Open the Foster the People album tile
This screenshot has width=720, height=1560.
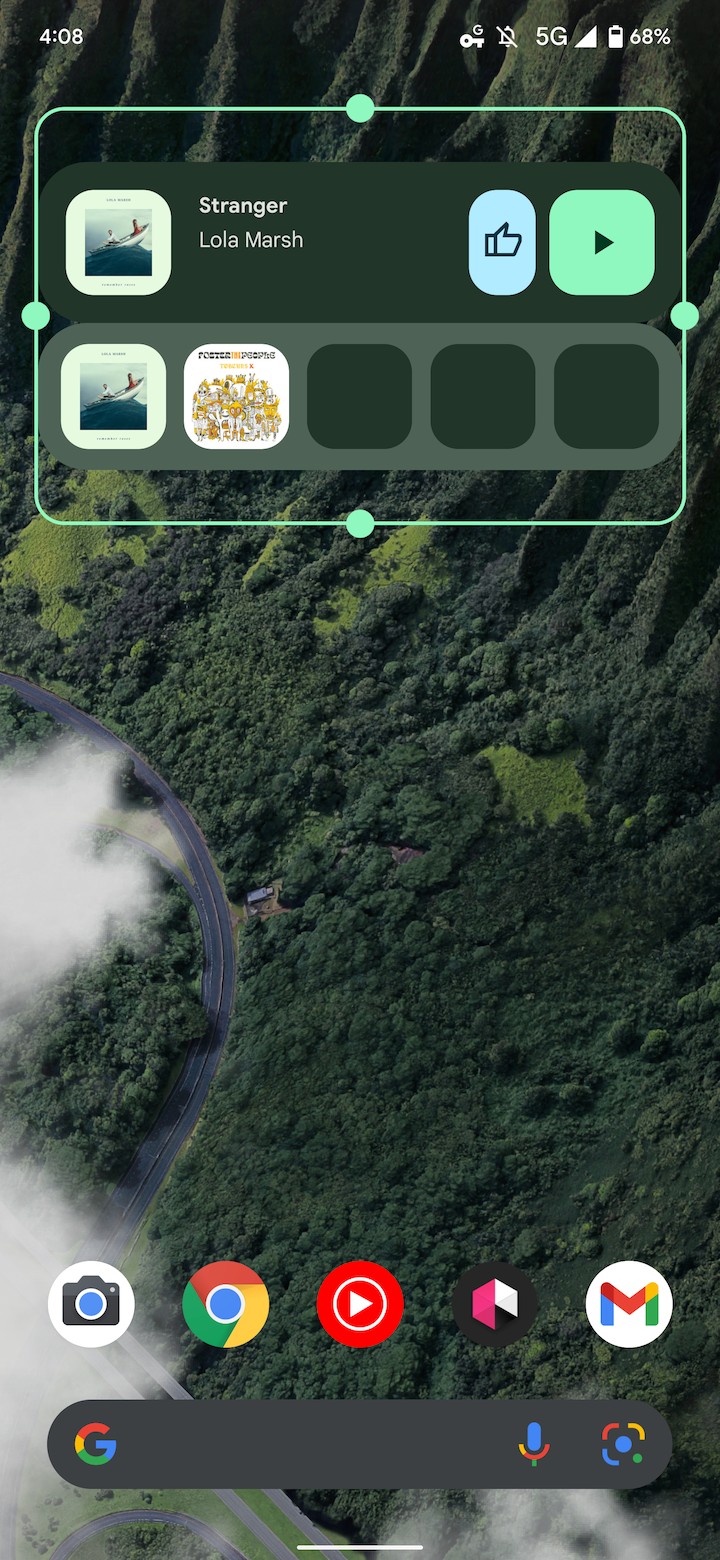tap(236, 396)
